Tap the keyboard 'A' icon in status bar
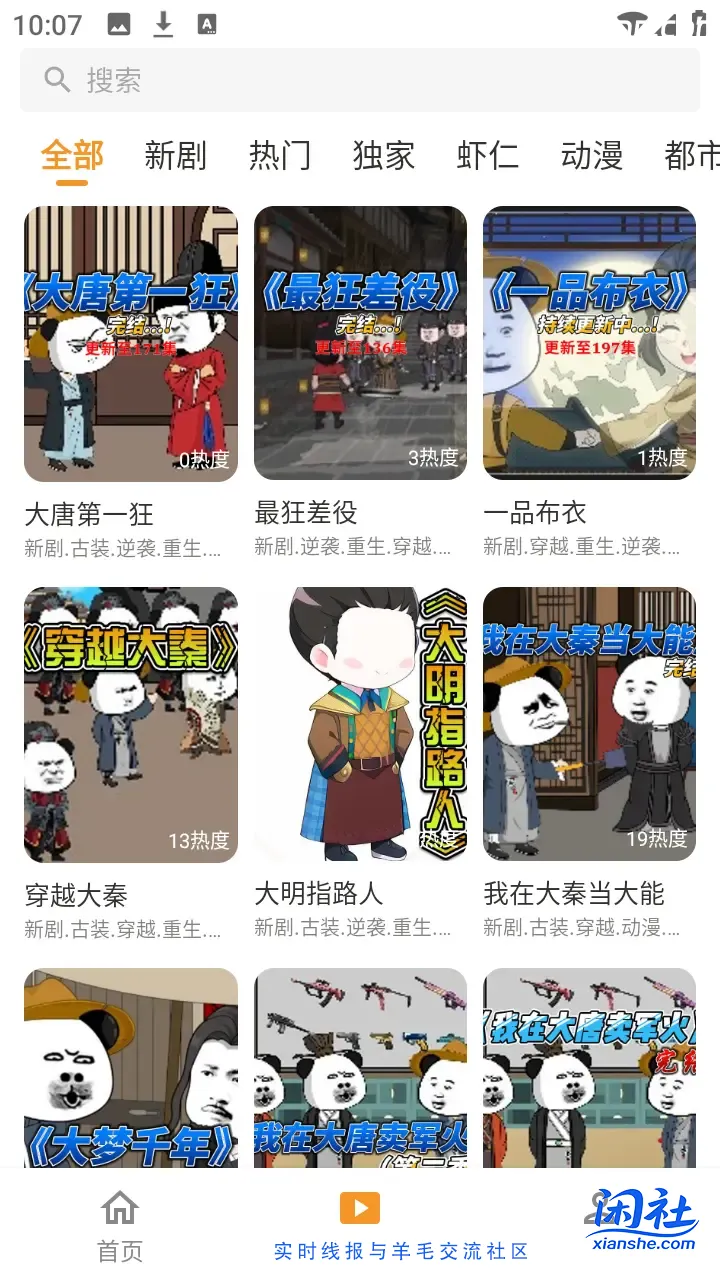Image resolution: width=720 pixels, height=1280 pixels. click(207, 22)
